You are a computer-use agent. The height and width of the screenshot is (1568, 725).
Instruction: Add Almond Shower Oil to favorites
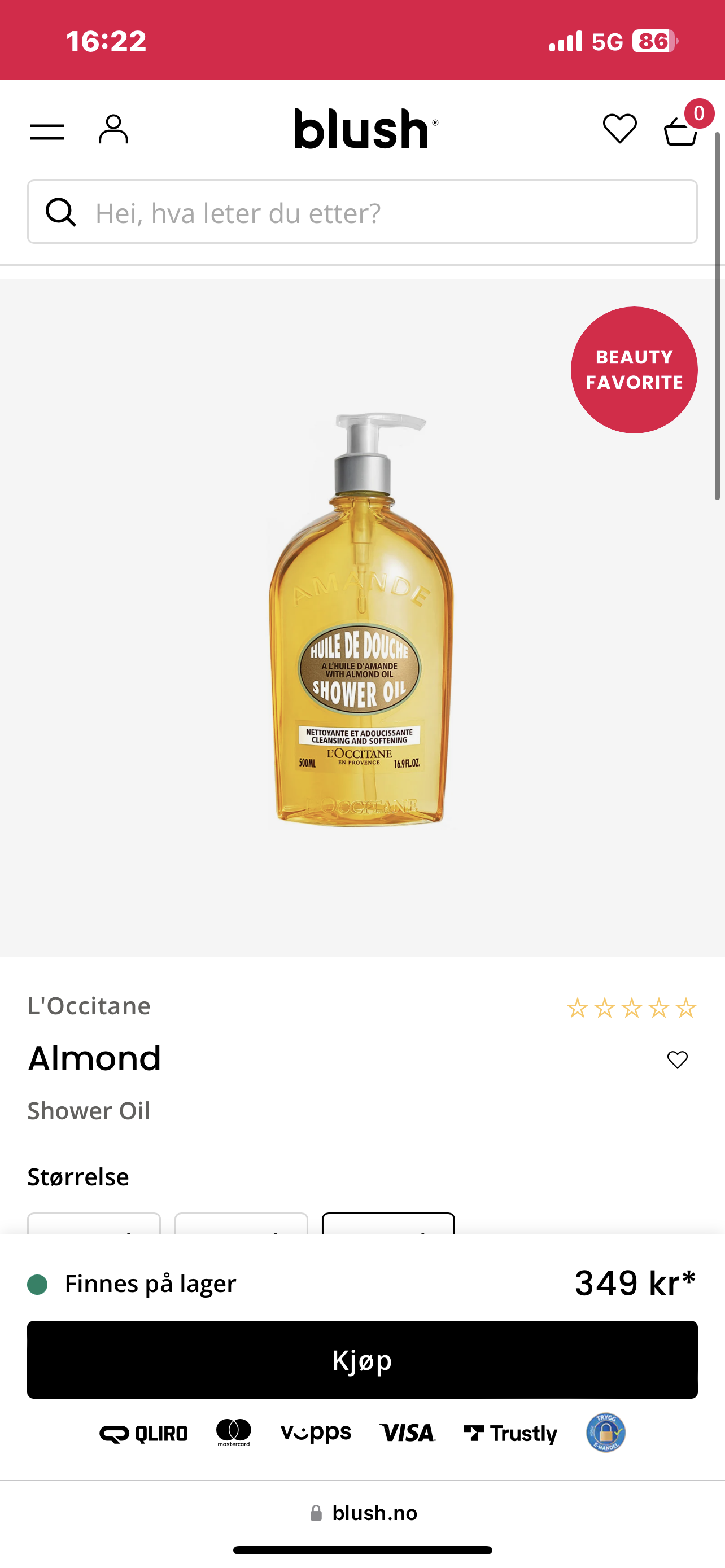677,1060
